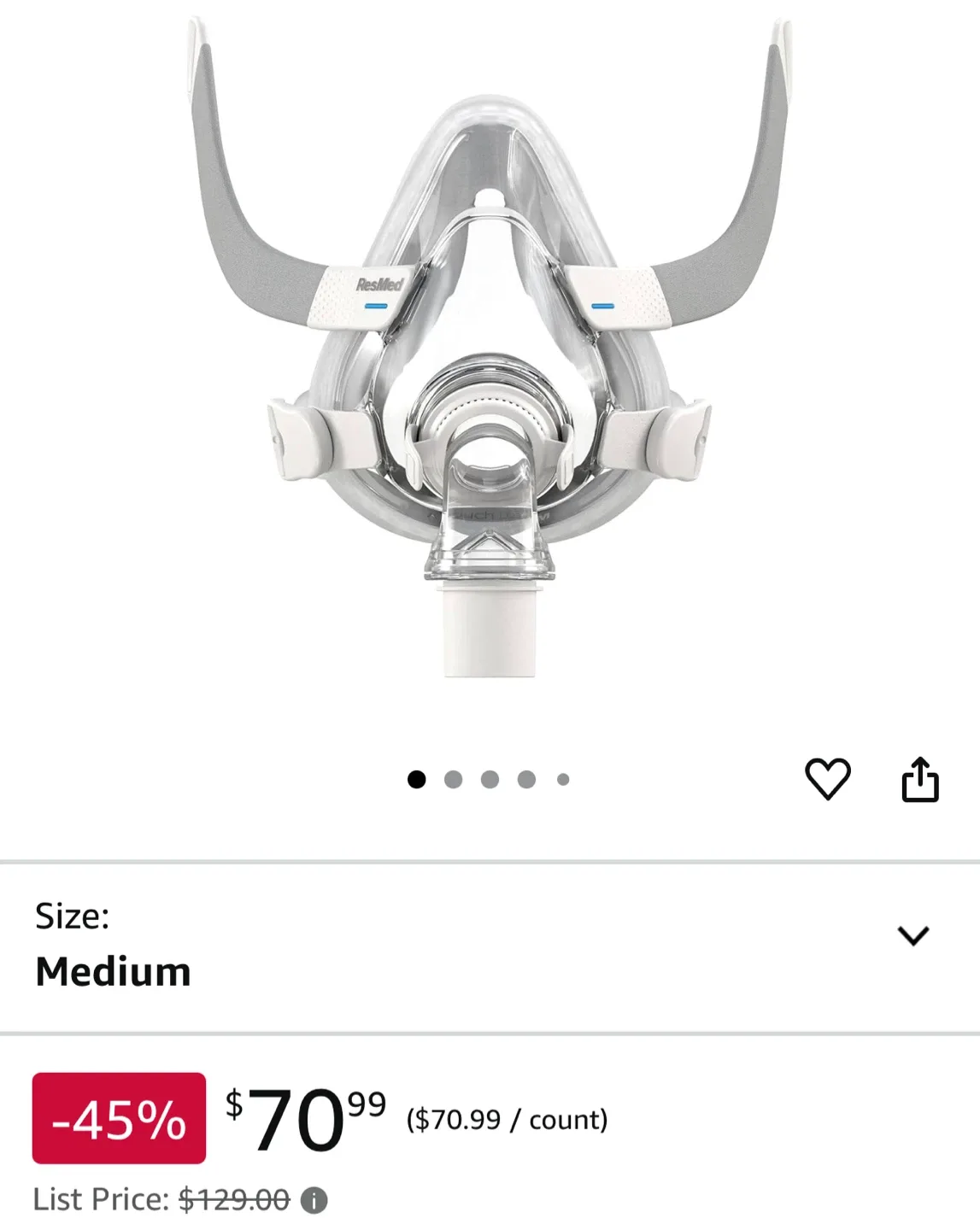
Task: Open the ResMed mask product image
Action: (x=490, y=359)
